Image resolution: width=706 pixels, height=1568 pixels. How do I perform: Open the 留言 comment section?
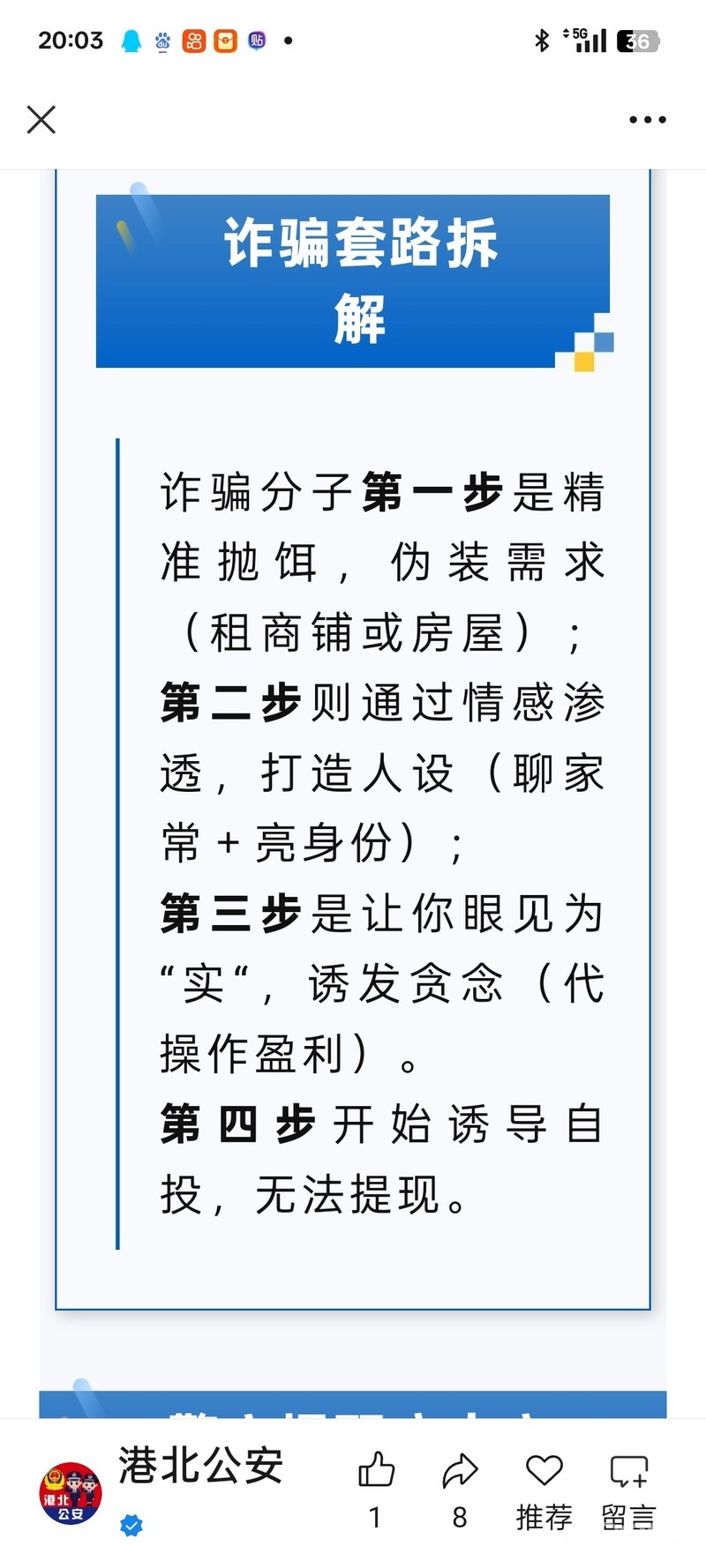tap(629, 1490)
